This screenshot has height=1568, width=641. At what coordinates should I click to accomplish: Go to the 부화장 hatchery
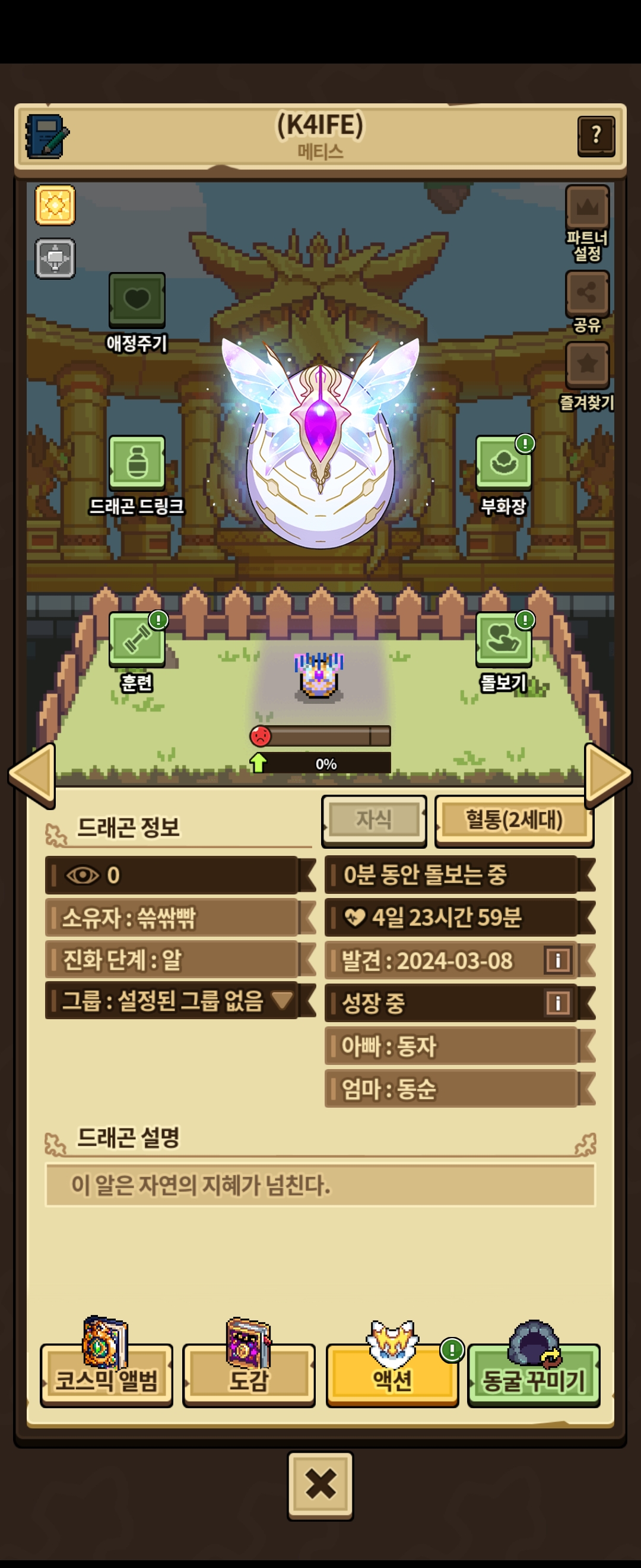click(x=503, y=475)
